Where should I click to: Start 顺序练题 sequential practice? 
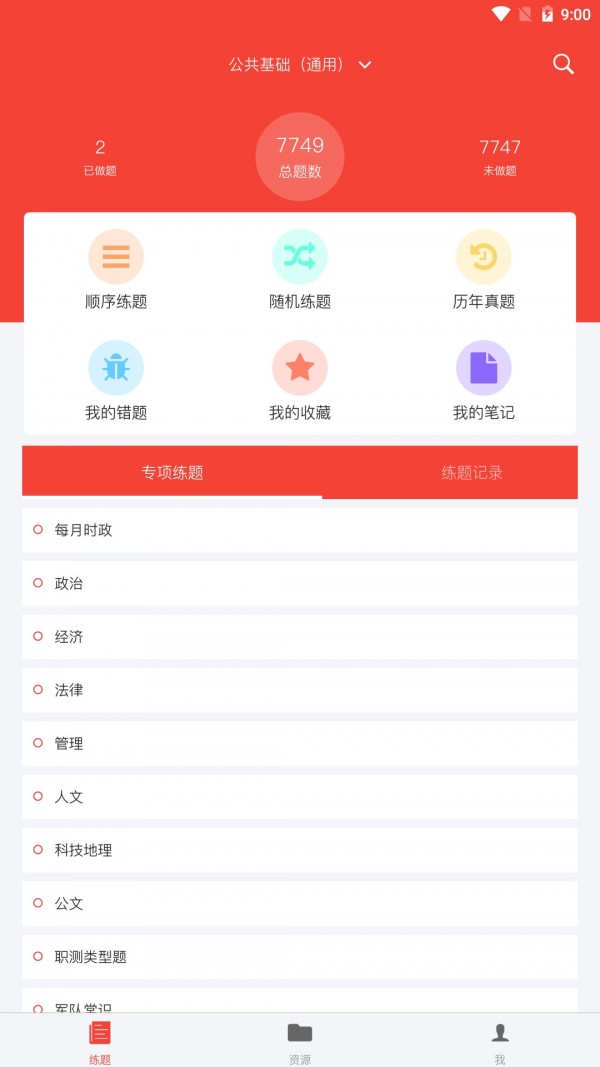pyautogui.click(x=116, y=270)
